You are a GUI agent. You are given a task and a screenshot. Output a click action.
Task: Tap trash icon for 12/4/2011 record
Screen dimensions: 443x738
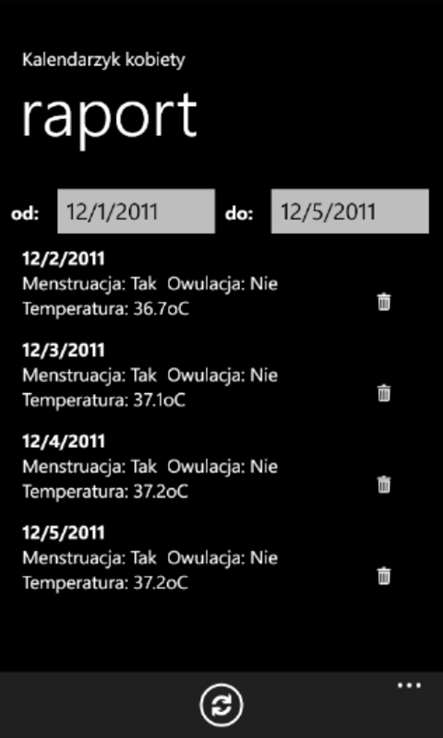(x=384, y=484)
